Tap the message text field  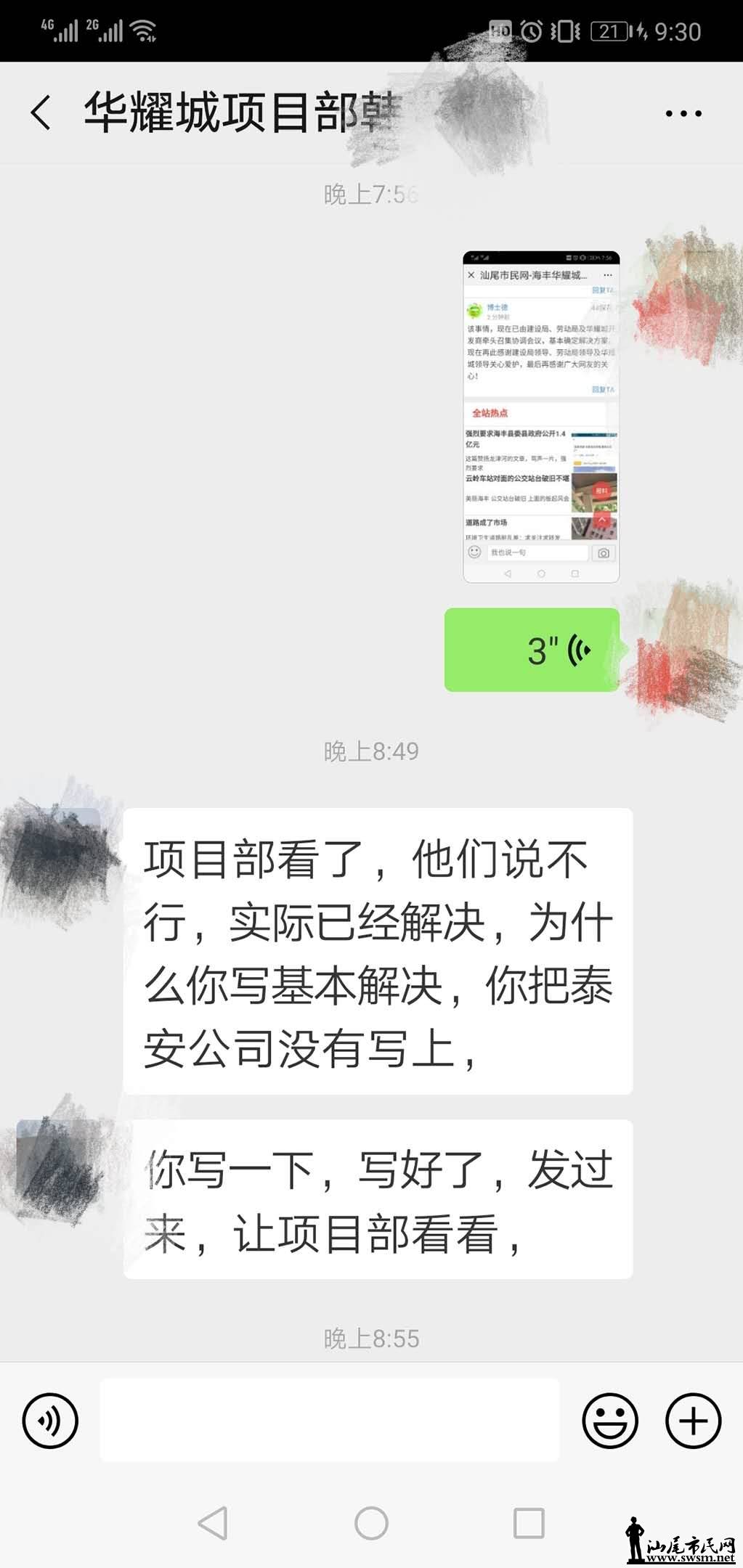coord(329,1421)
